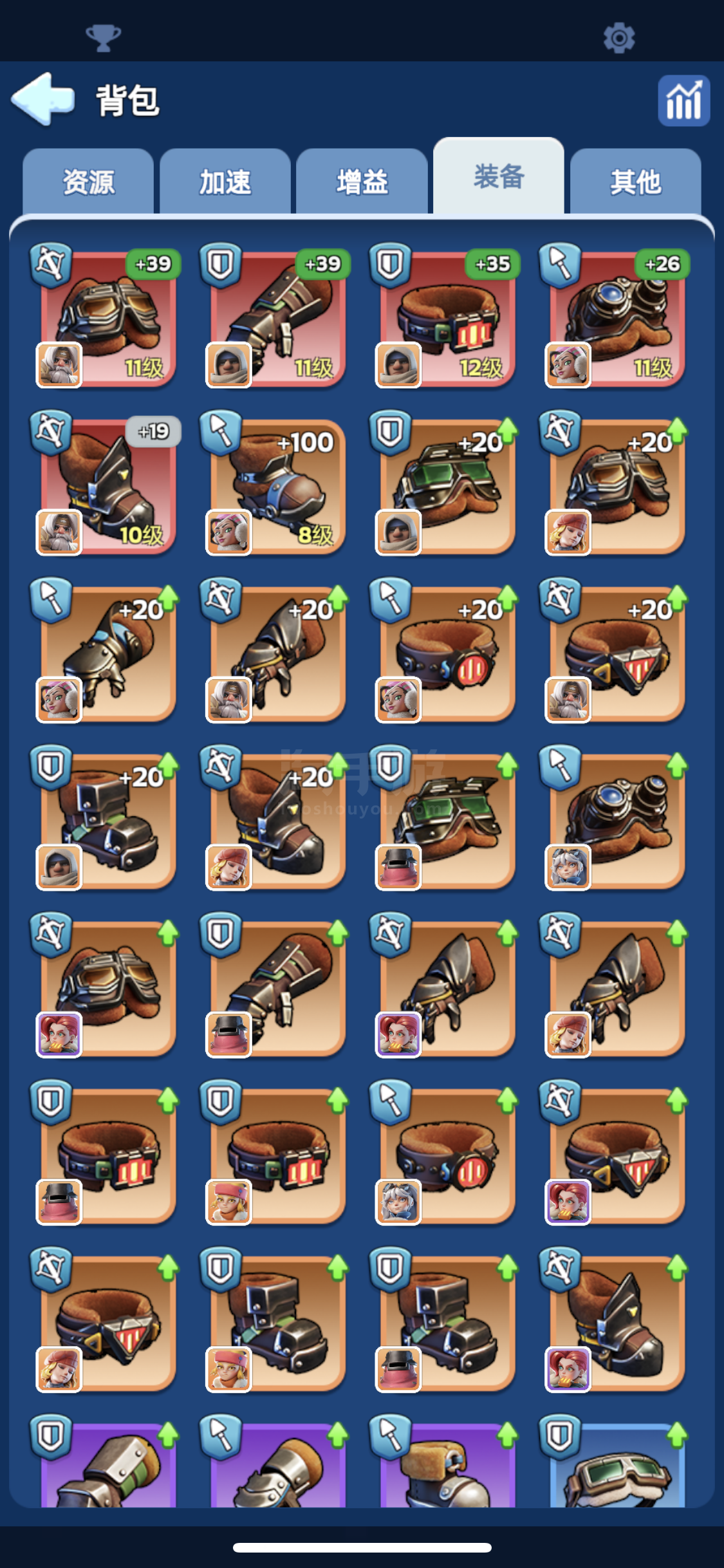Viewport: 724px width, 1568px height.
Task: Open the statistics chart icon
Action: (x=683, y=101)
